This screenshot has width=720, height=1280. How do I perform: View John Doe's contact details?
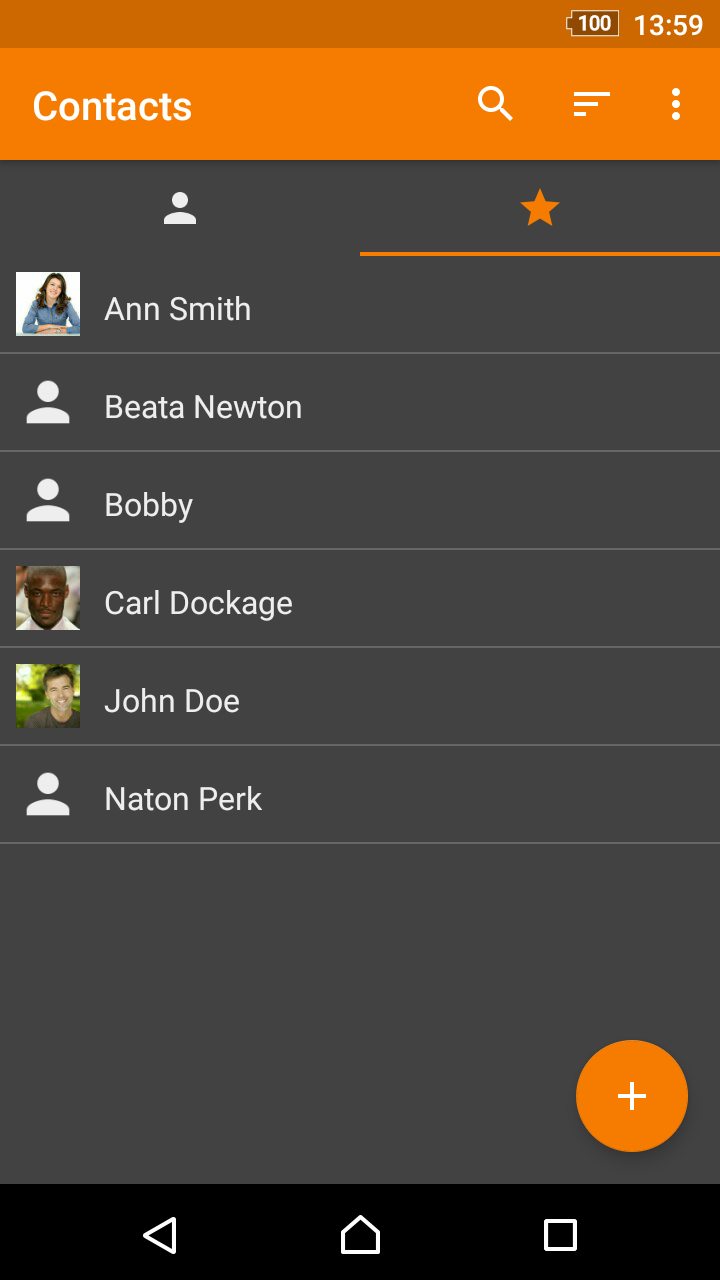pos(360,697)
